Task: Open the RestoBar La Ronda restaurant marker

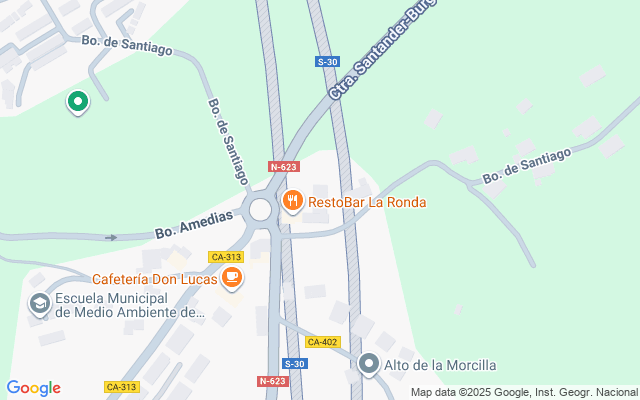Action: [293, 201]
